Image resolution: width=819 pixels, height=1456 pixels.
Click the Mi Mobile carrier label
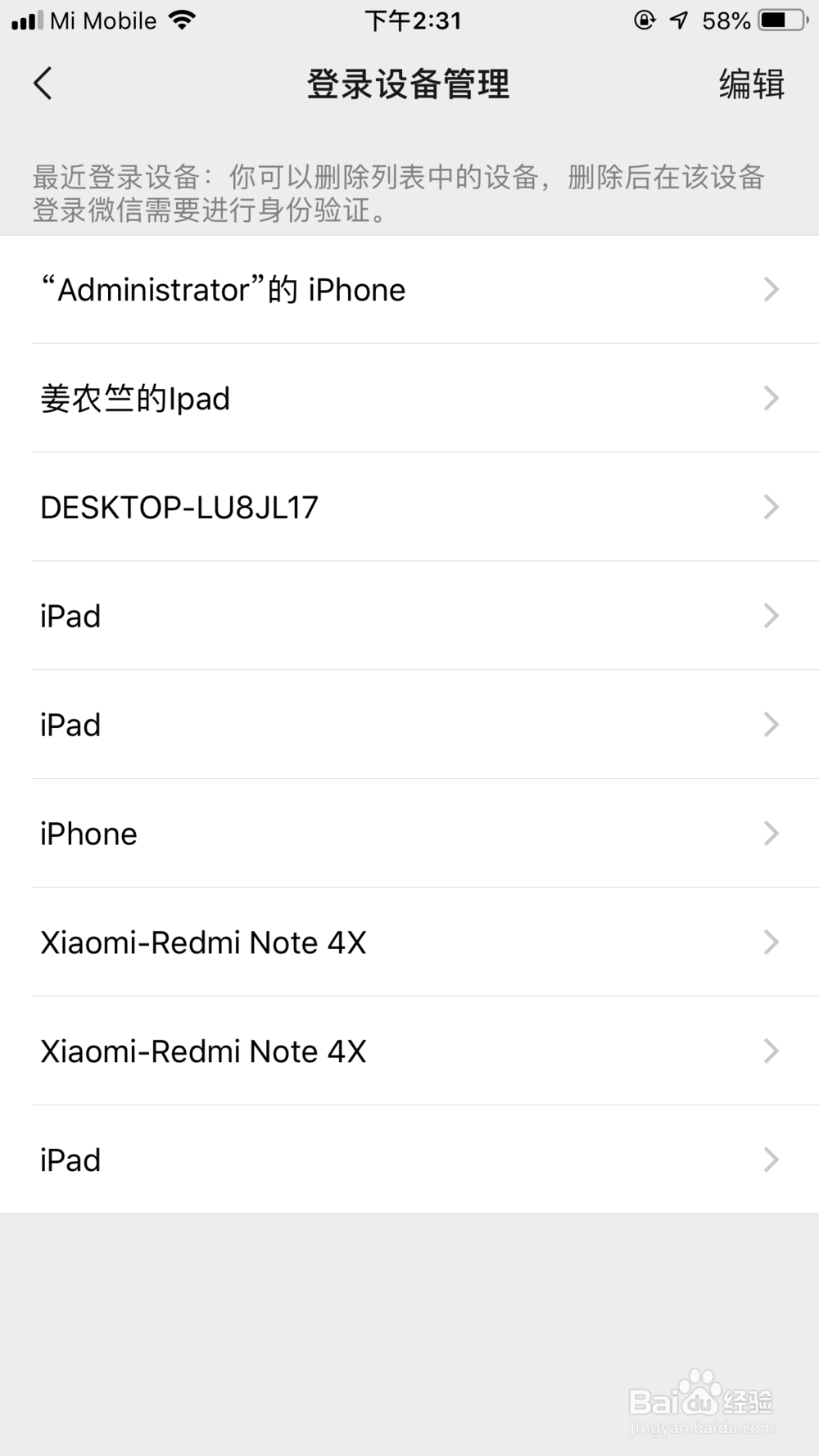[x=106, y=20]
